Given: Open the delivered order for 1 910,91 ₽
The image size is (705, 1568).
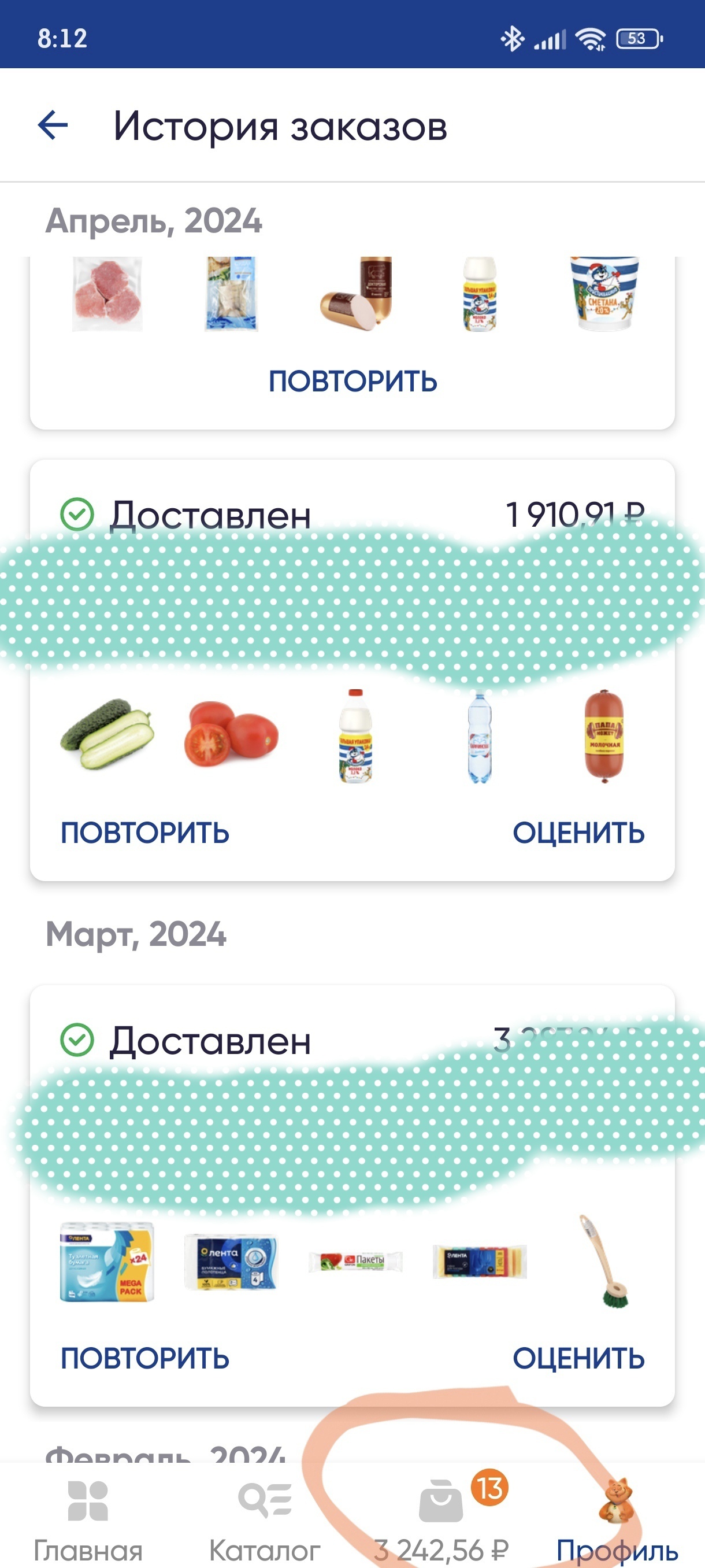Looking at the screenshot, I should (x=210, y=516).
